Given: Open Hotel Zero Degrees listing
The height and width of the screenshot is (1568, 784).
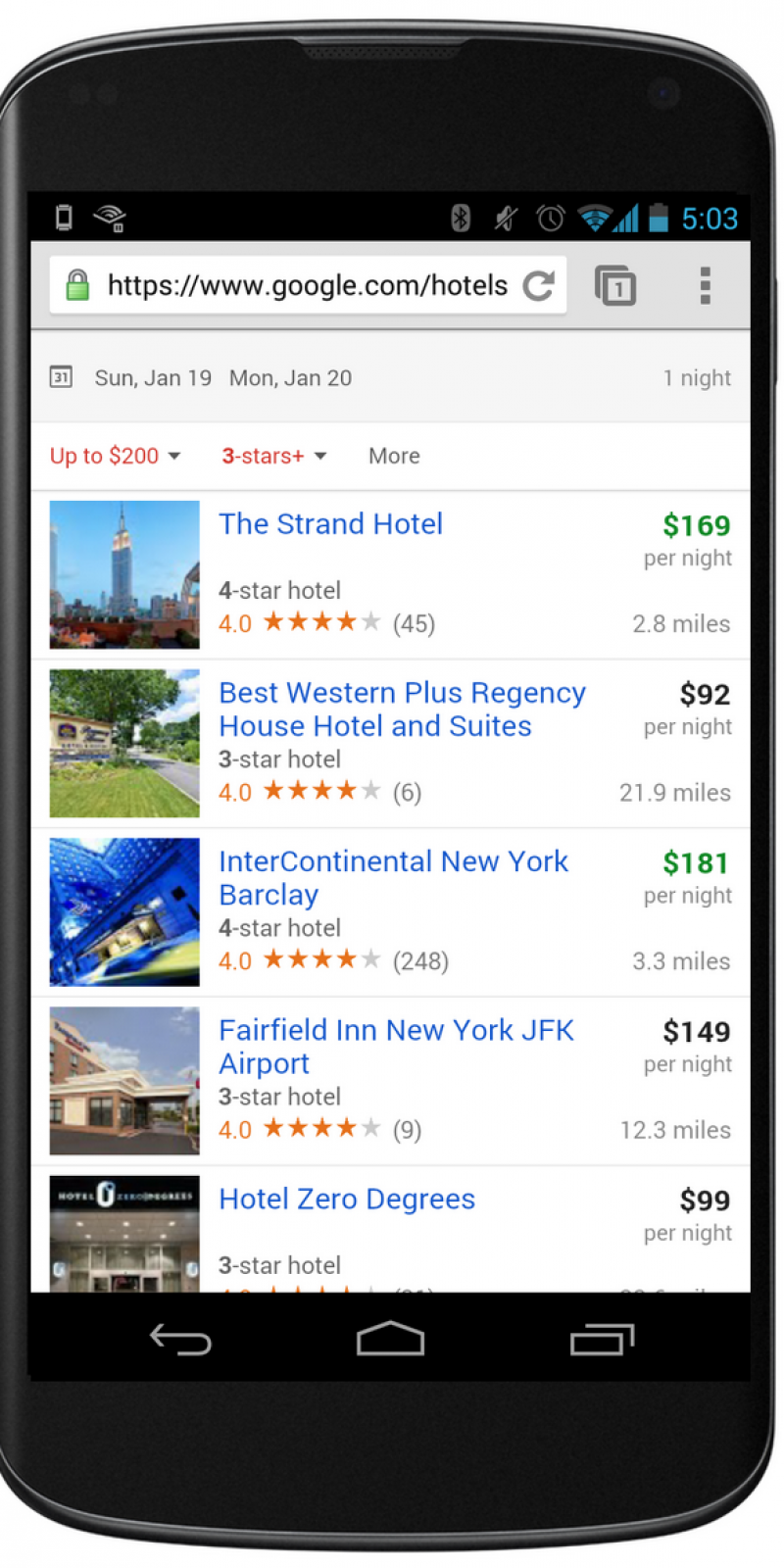Looking at the screenshot, I should pyautogui.click(x=347, y=1200).
